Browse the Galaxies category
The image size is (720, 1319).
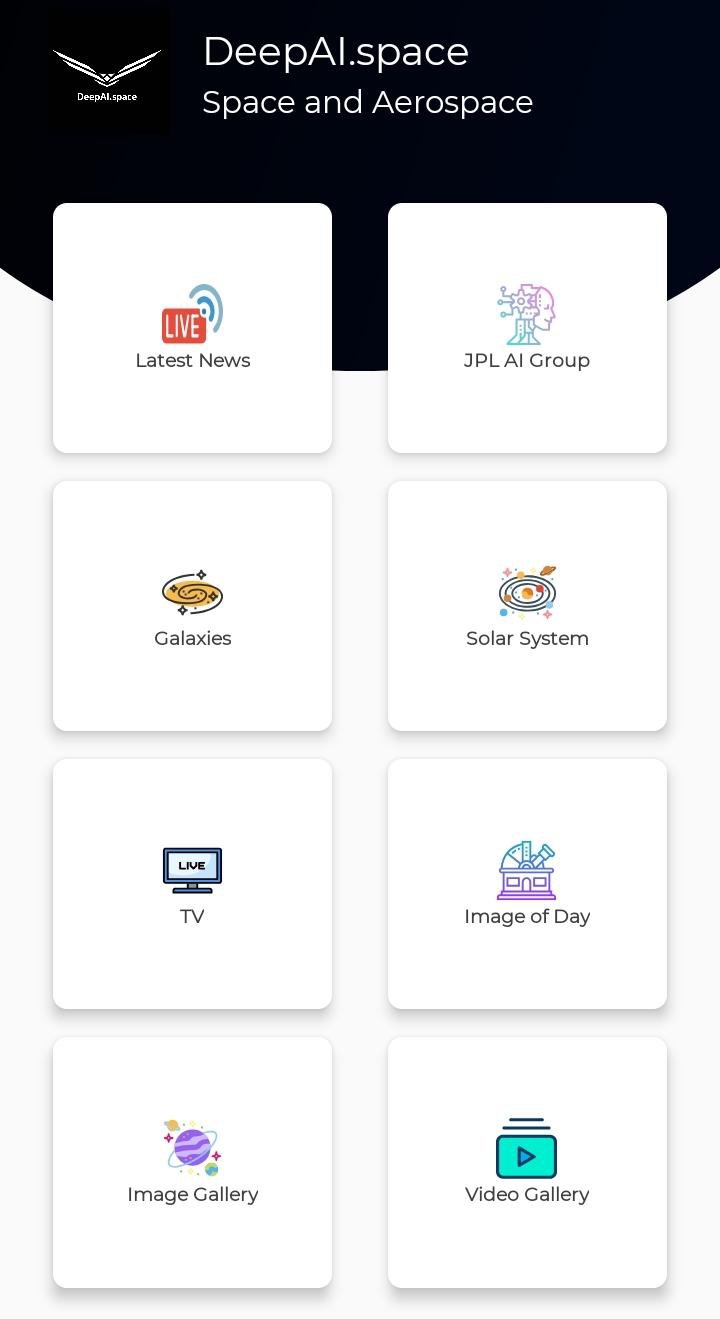click(192, 605)
